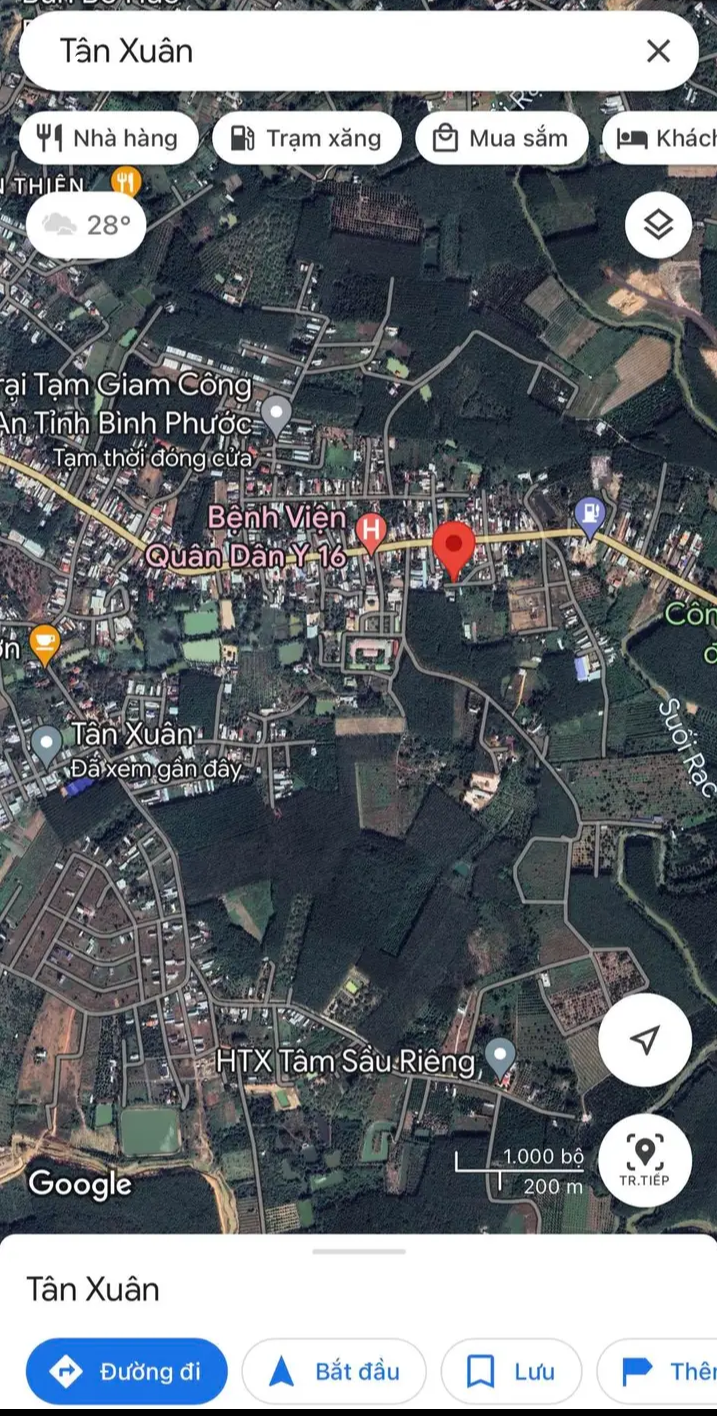Image resolution: width=717 pixels, height=1416 pixels.
Task: Save place with Lưu button
Action: tap(511, 1371)
